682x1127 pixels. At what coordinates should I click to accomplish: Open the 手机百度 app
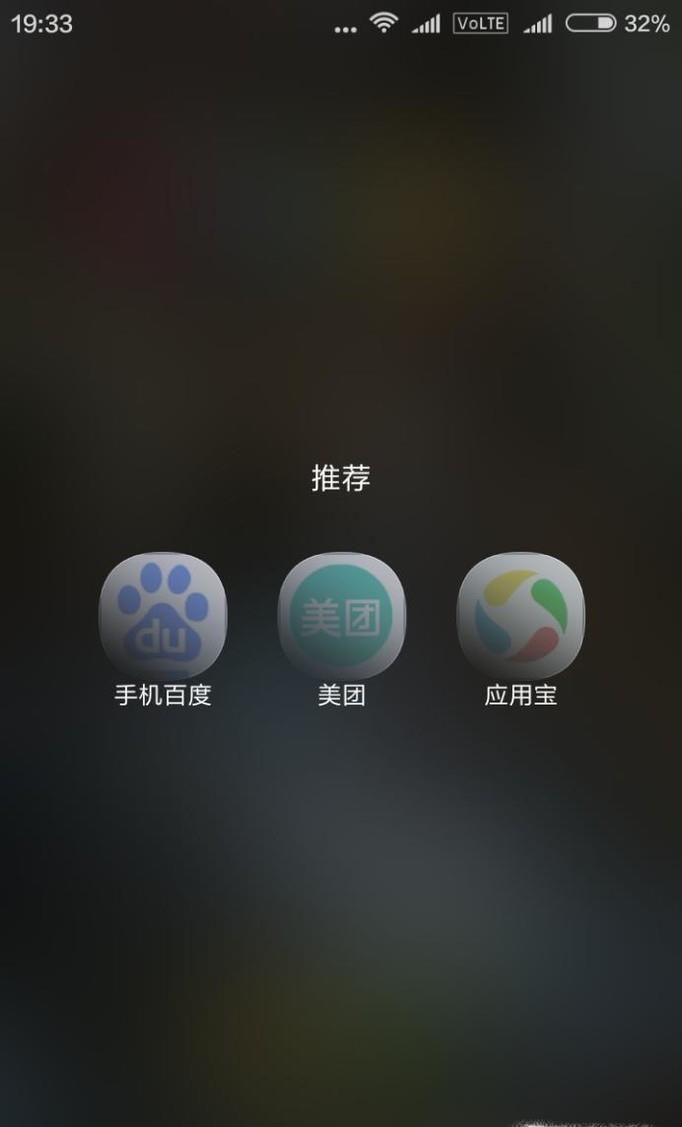163,617
